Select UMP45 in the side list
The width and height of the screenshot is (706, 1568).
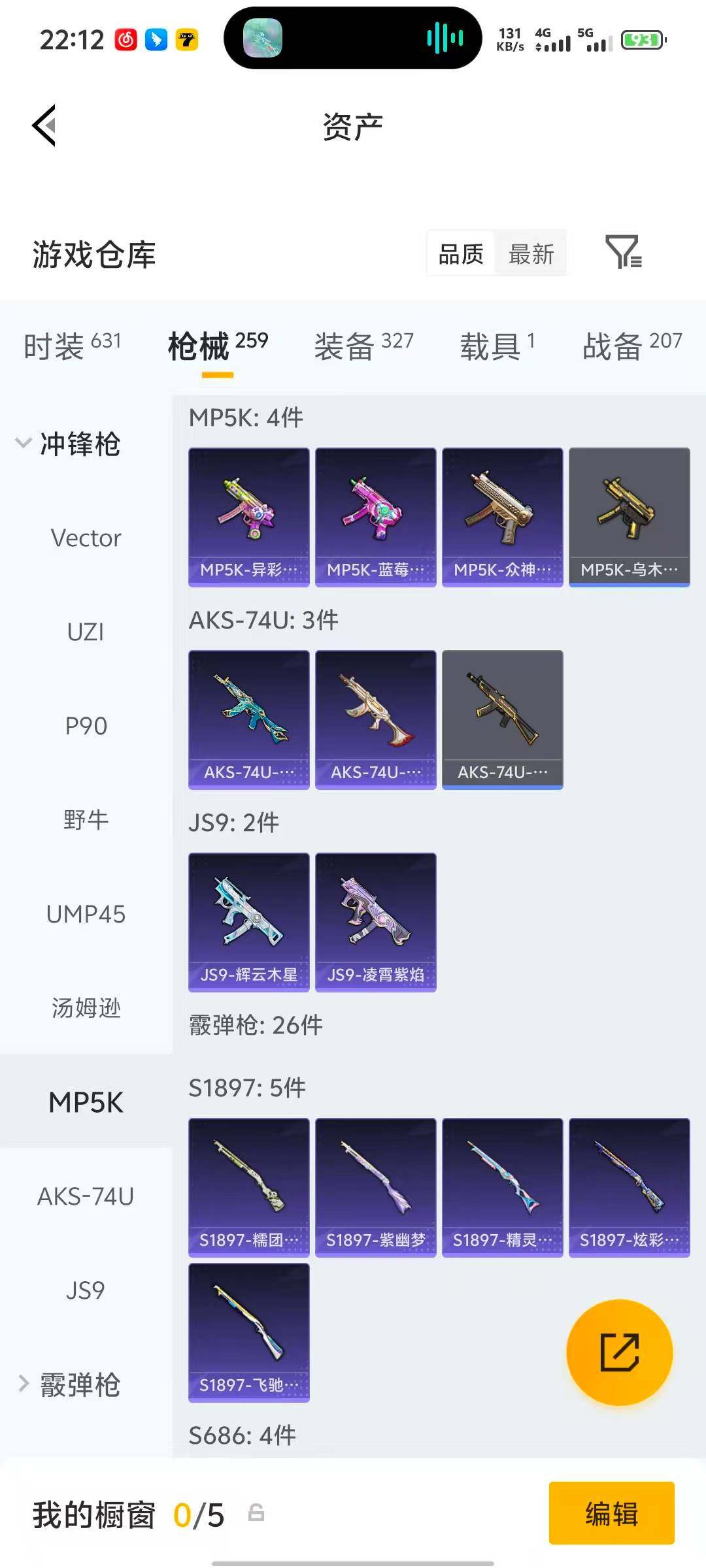tap(86, 915)
